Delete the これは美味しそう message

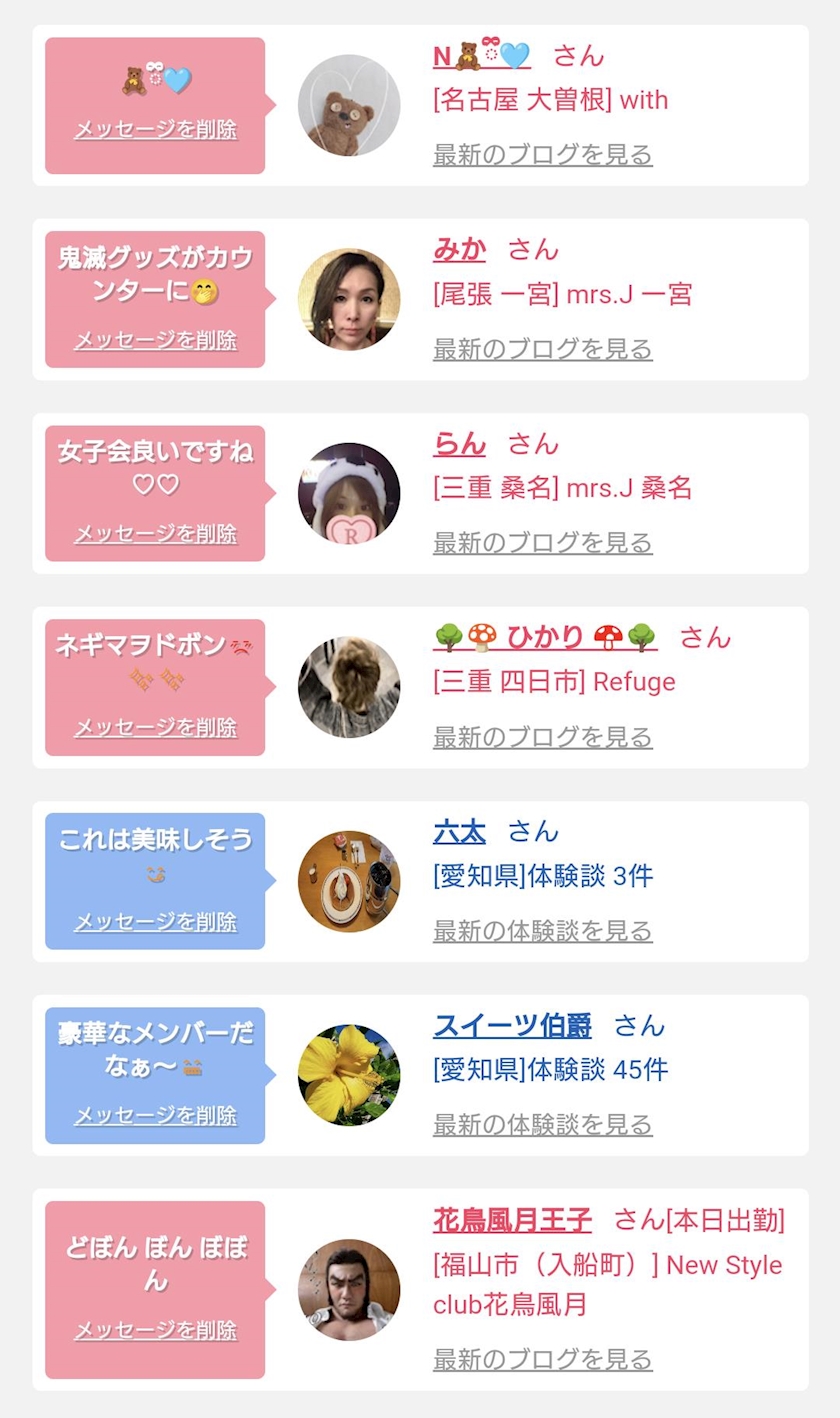[x=155, y=922]
